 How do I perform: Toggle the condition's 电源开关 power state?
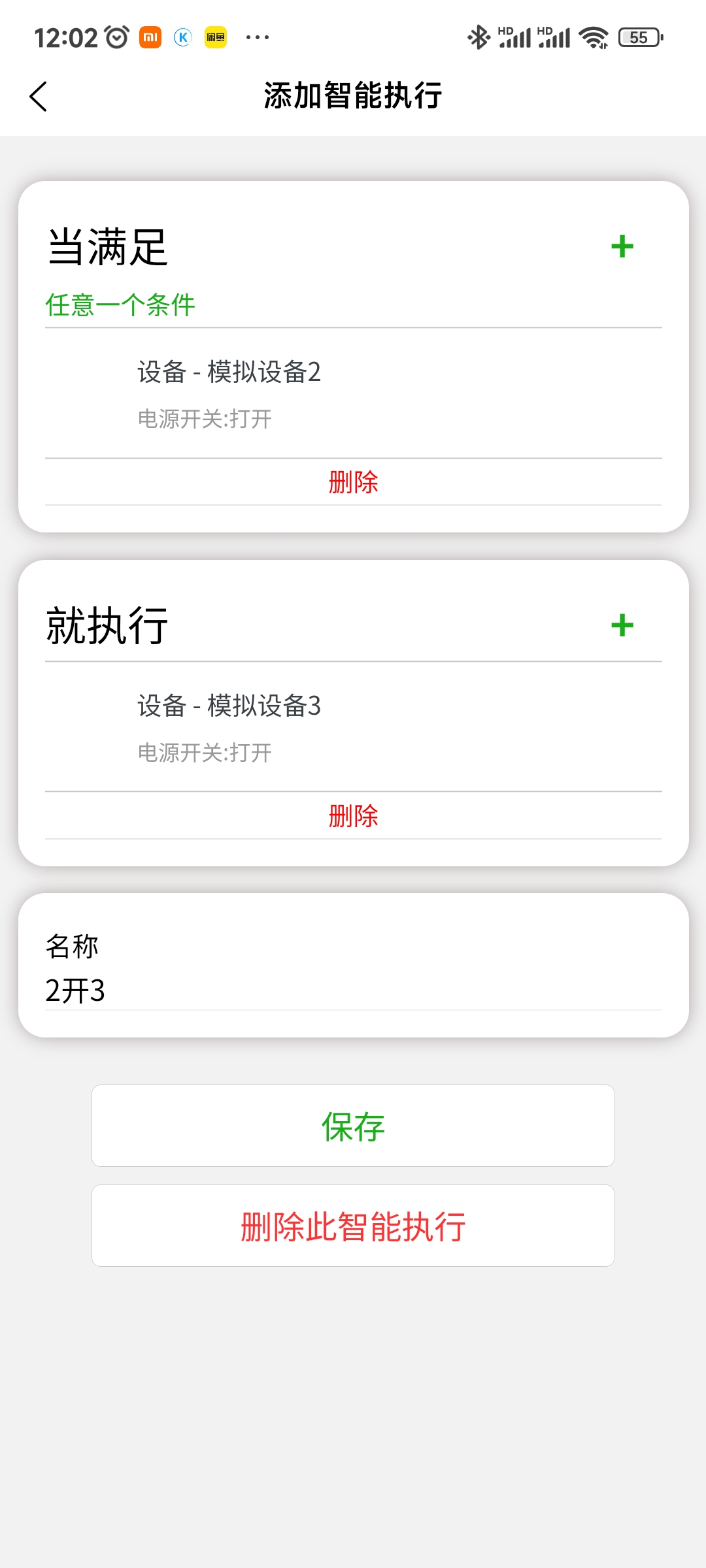[x=205, y=419]
